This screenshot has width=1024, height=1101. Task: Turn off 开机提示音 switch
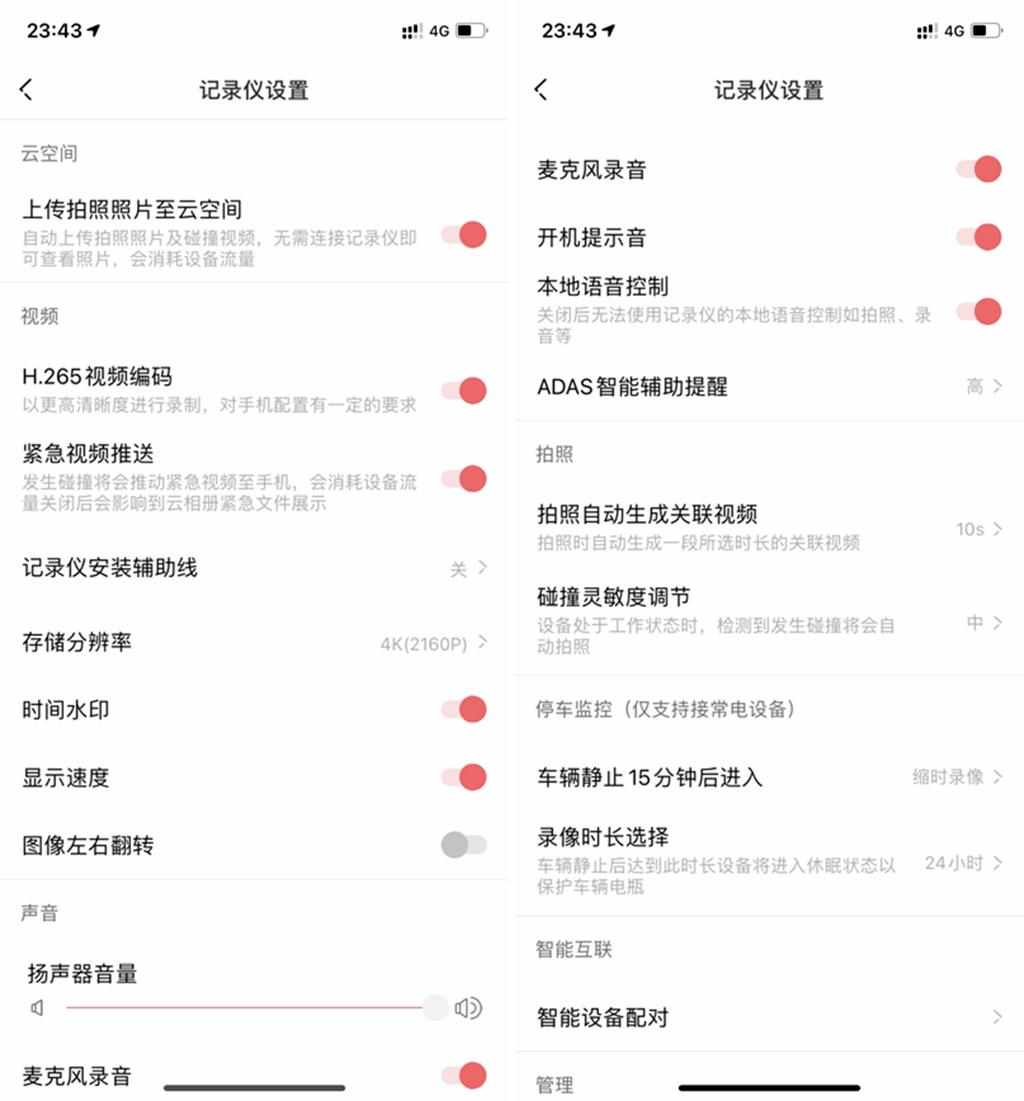click(x=979, y=237)
